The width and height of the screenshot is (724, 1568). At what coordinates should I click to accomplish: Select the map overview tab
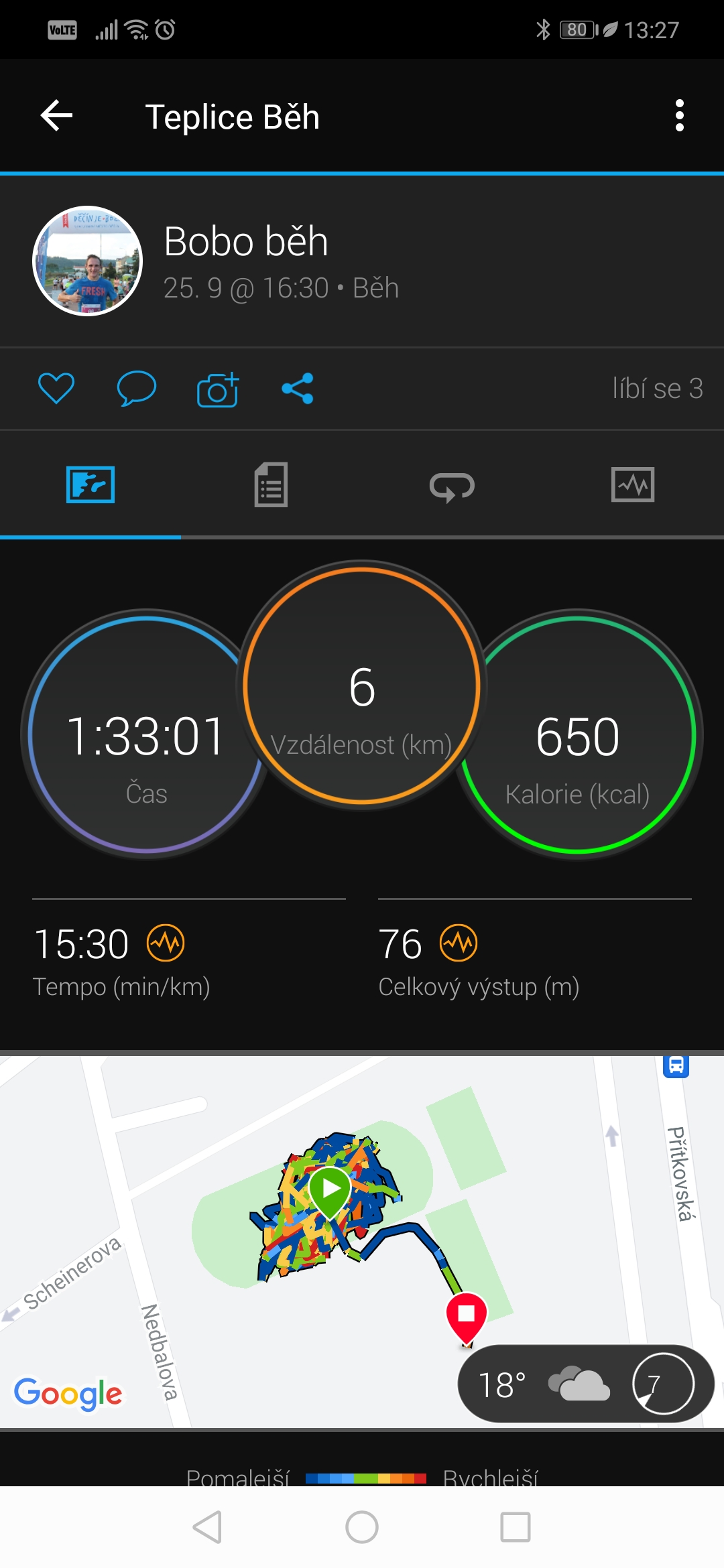click(x=90, y=484)
